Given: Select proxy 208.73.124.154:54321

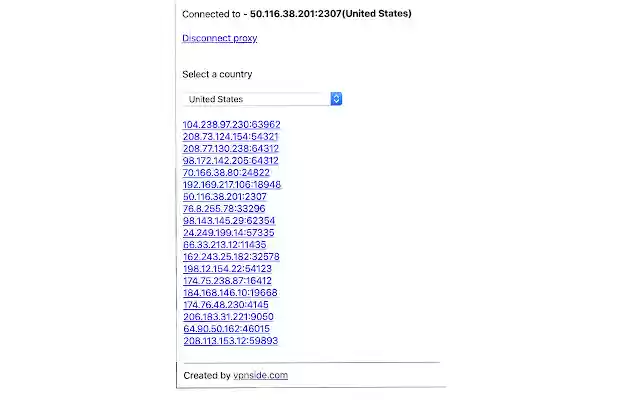Looking at the screenshot, I should pos(230,136).
